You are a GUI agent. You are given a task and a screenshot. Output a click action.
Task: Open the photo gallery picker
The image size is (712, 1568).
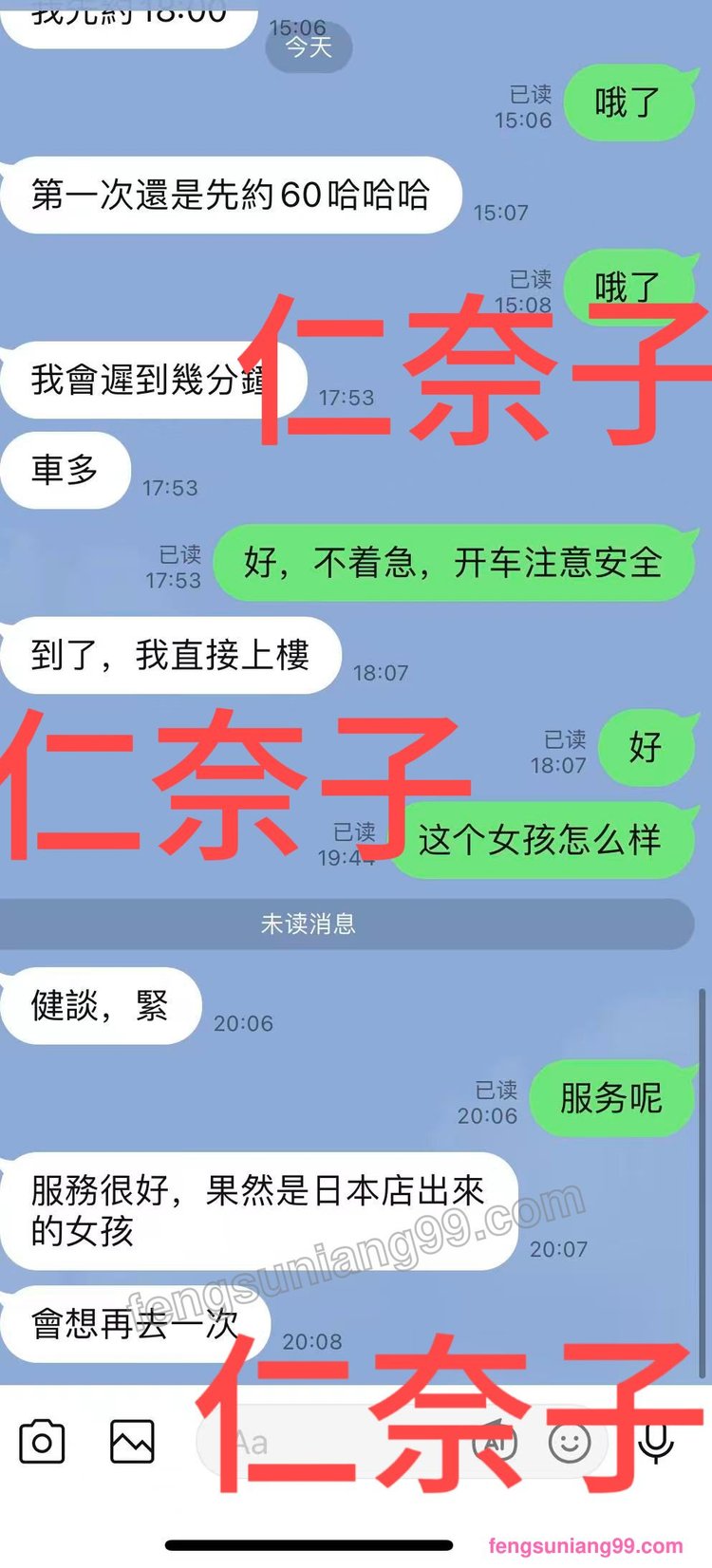(132, 1442)
